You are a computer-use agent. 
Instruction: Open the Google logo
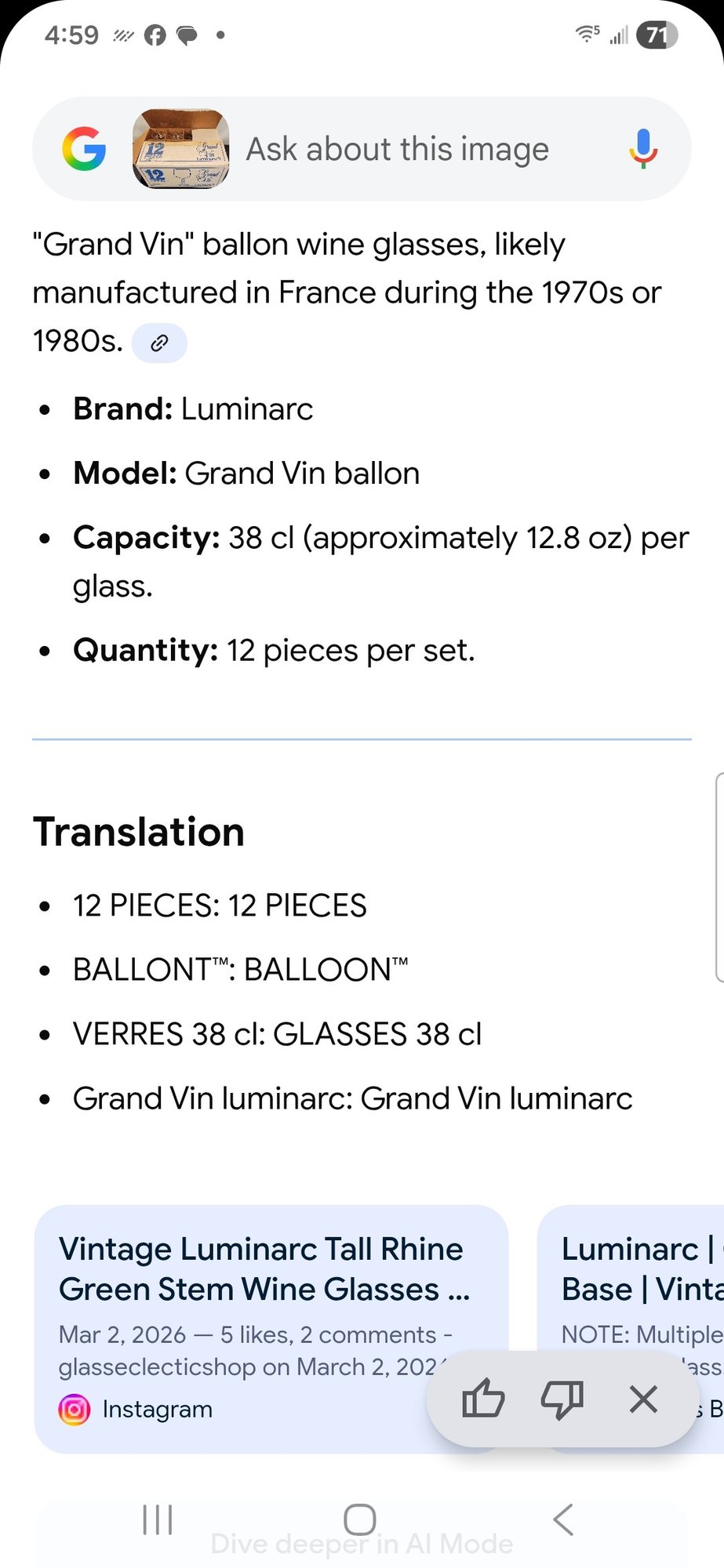click(x=84, y=149)
